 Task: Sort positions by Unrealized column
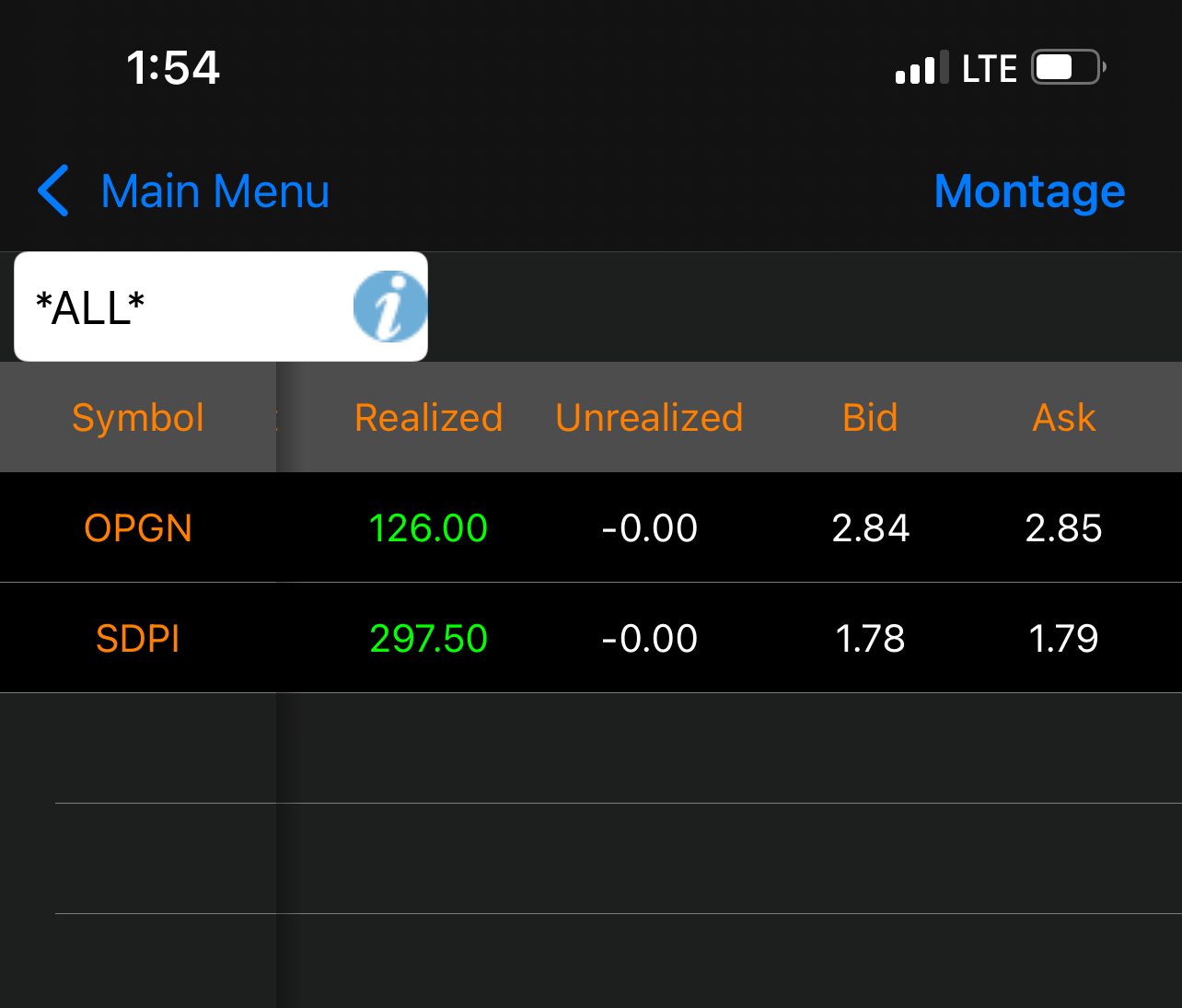coord(649,418)
